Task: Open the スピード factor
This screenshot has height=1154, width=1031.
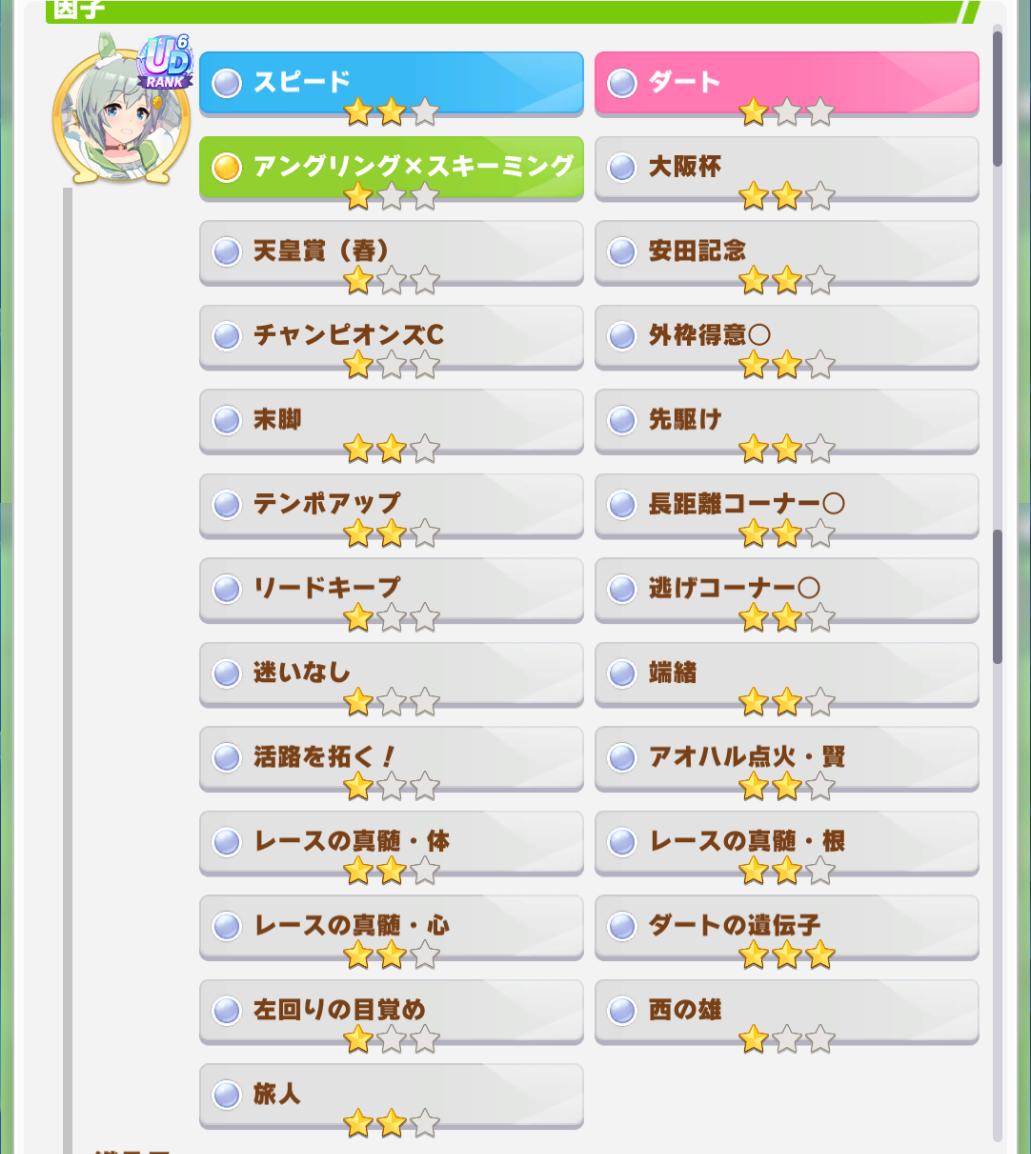Action: coord(391,83)
